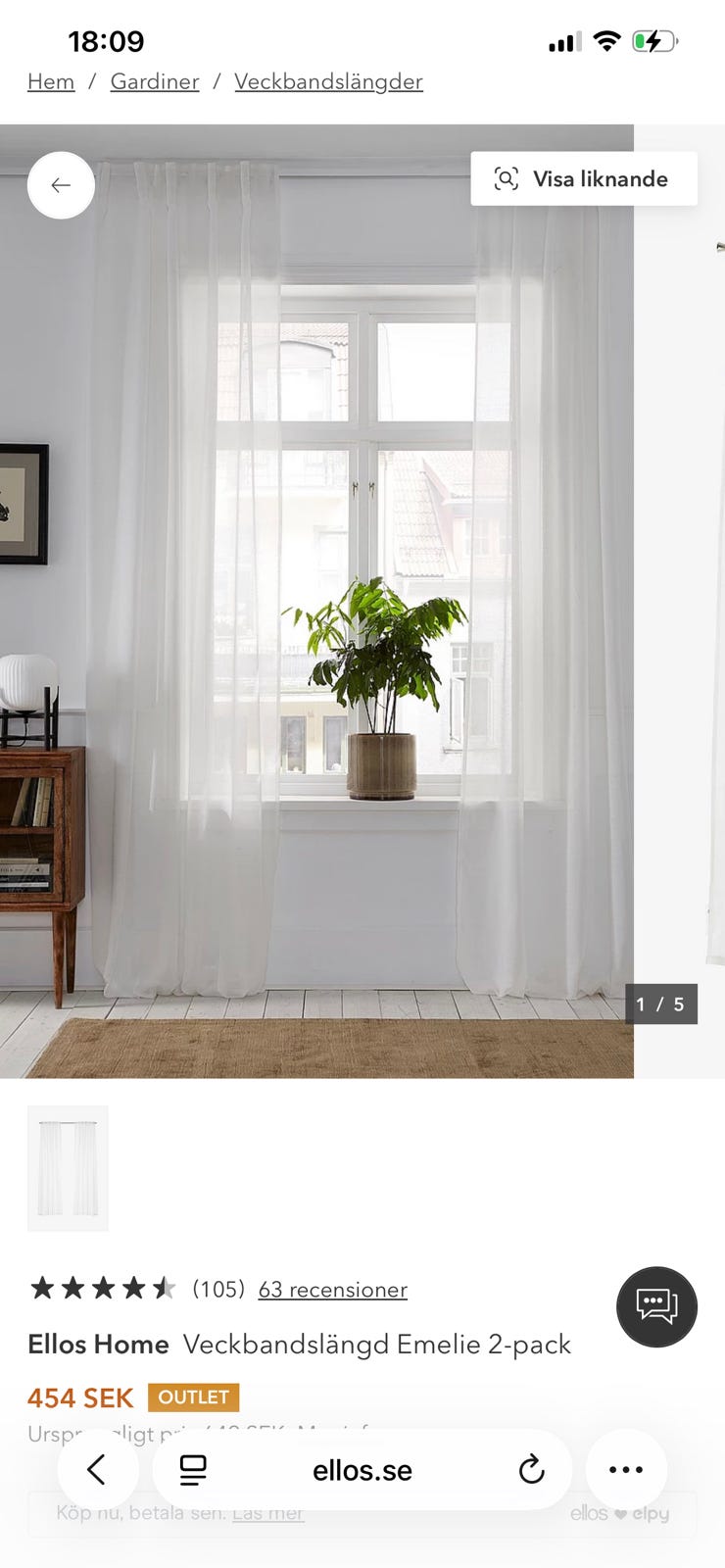Reload the page
This screenshot has width=725, height=1568.
531,1470
